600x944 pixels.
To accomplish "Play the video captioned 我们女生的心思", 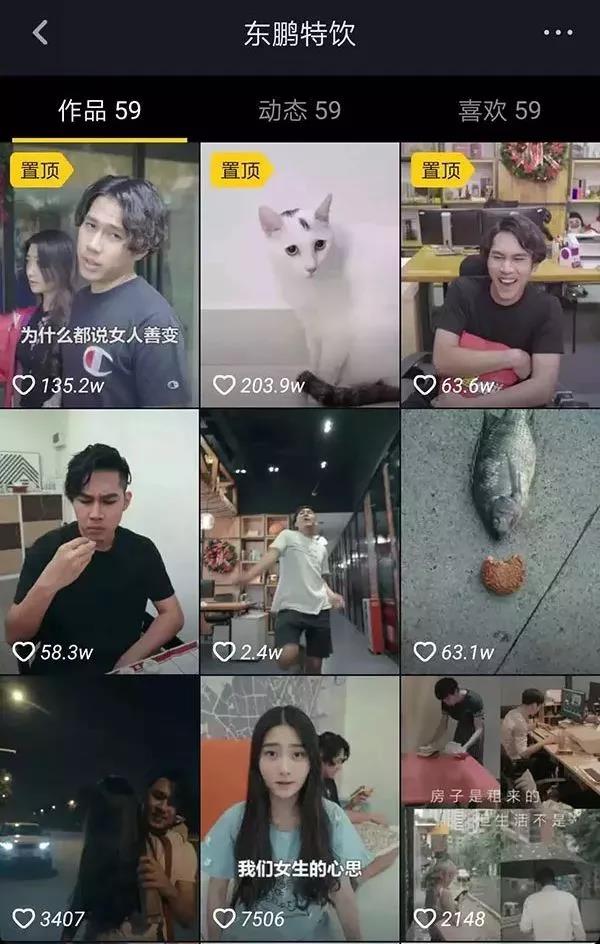I will tap(299, 808).
